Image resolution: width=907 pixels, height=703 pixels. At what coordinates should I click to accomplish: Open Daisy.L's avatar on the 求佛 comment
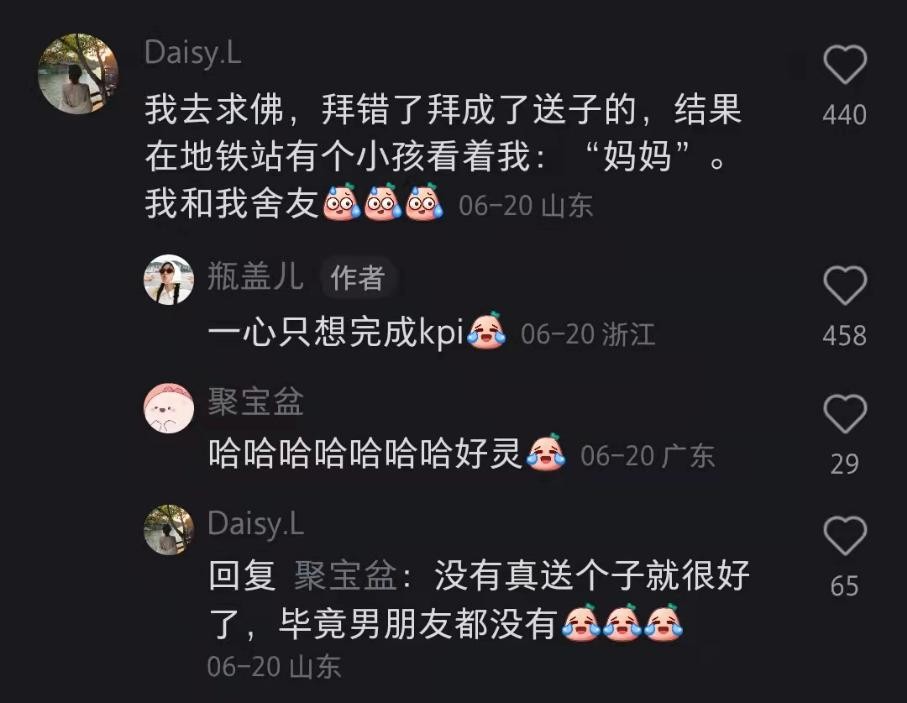tap(78, 74)
